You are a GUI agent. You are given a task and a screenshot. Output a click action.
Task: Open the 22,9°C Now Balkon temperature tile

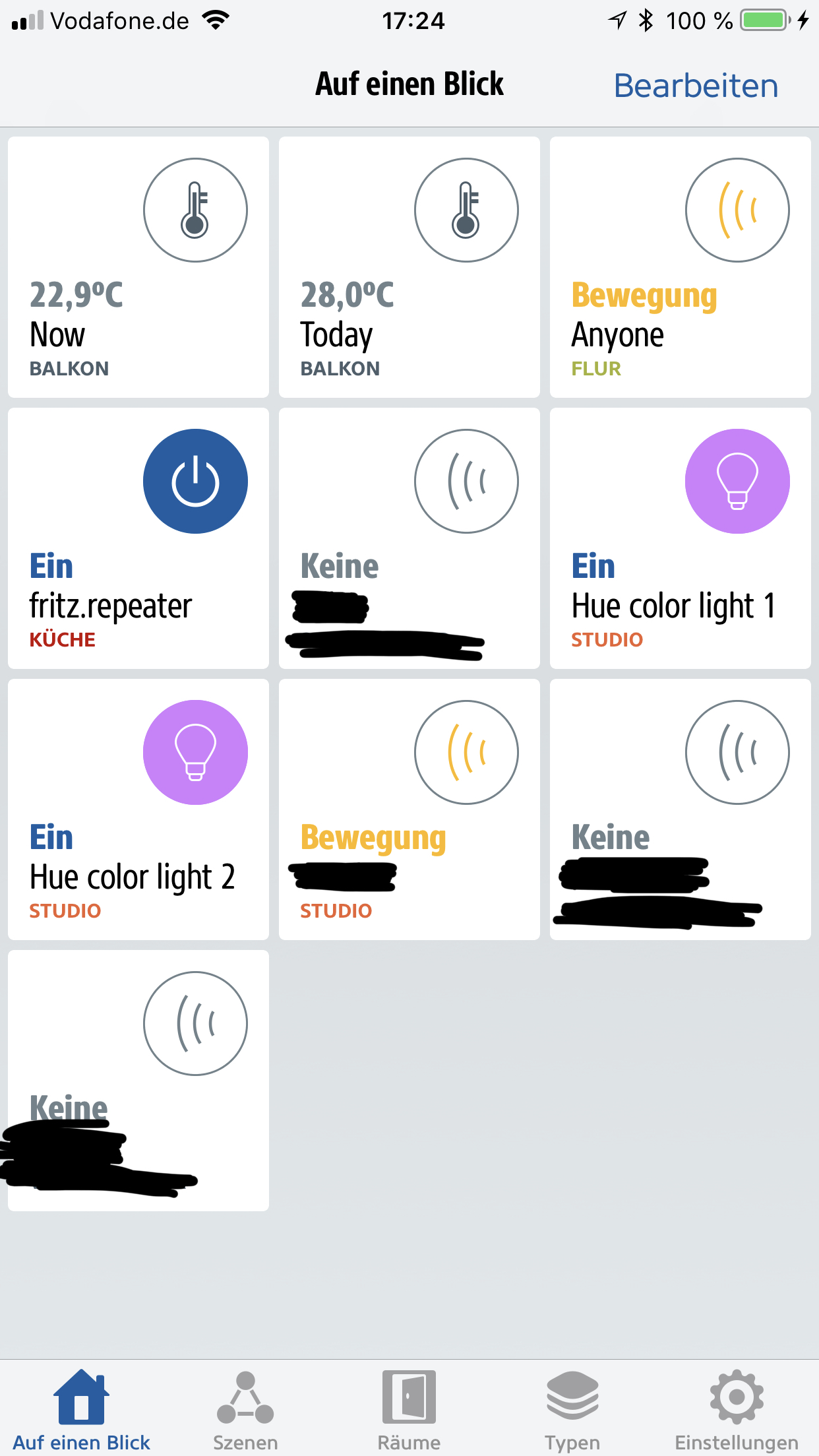click(138, 267)
